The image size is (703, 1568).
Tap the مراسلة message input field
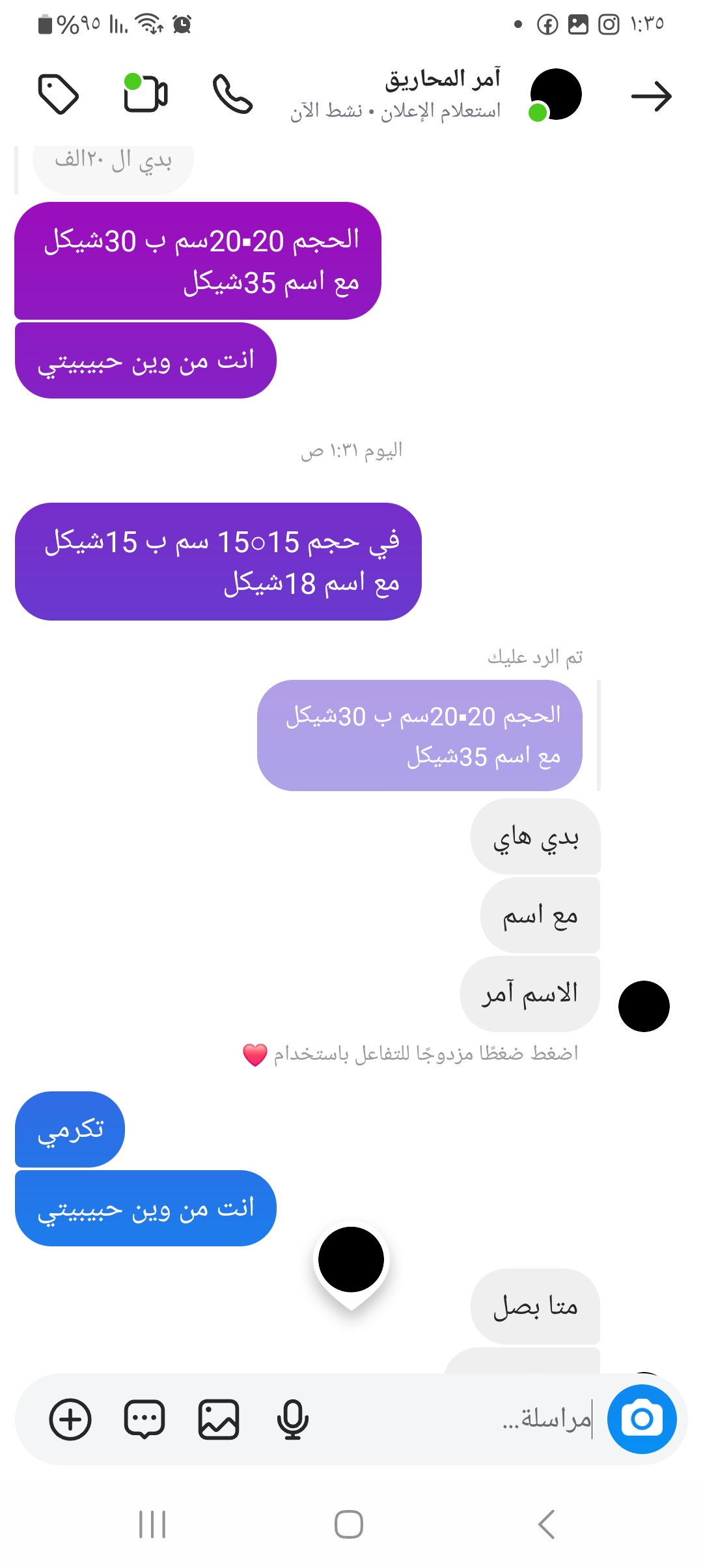tap(456, 1419)
